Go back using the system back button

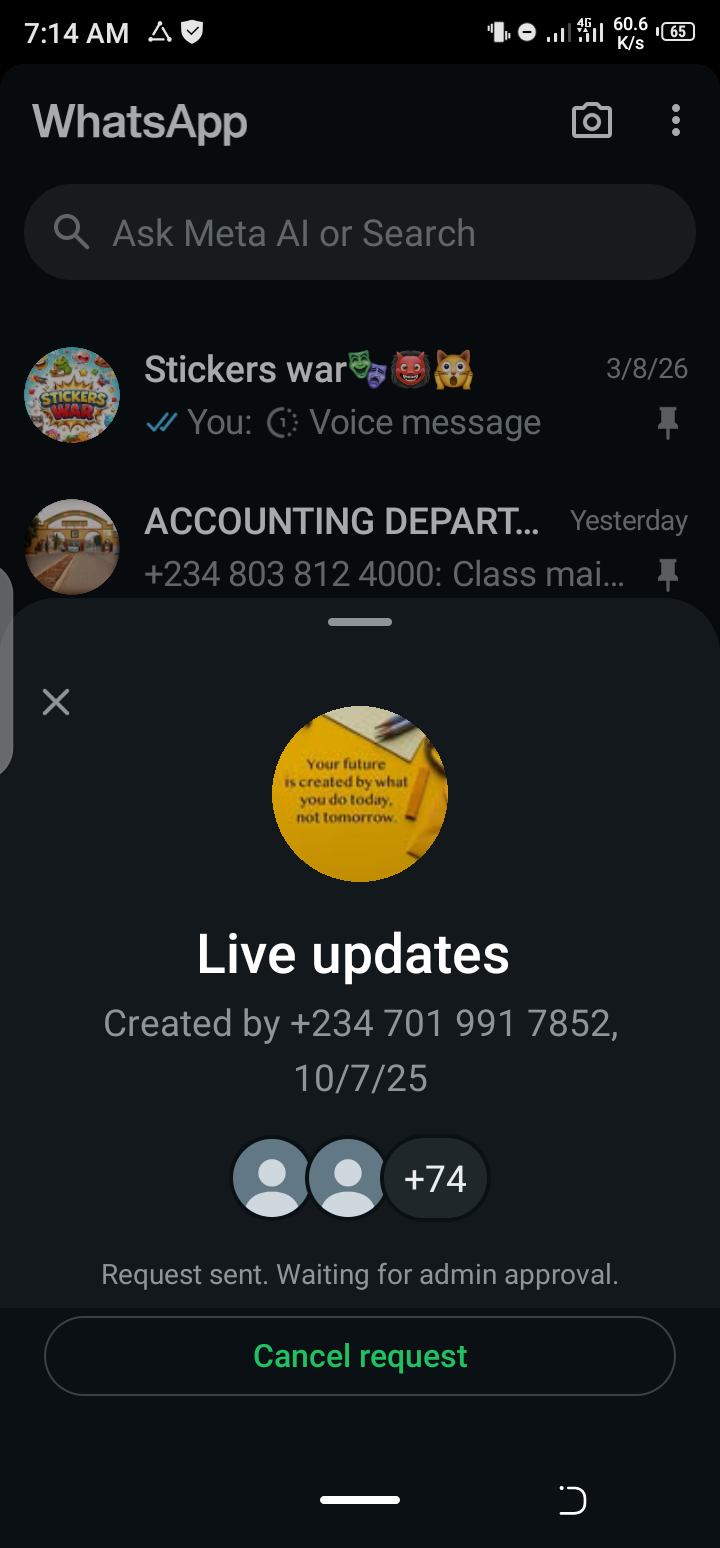point(572,1500)
